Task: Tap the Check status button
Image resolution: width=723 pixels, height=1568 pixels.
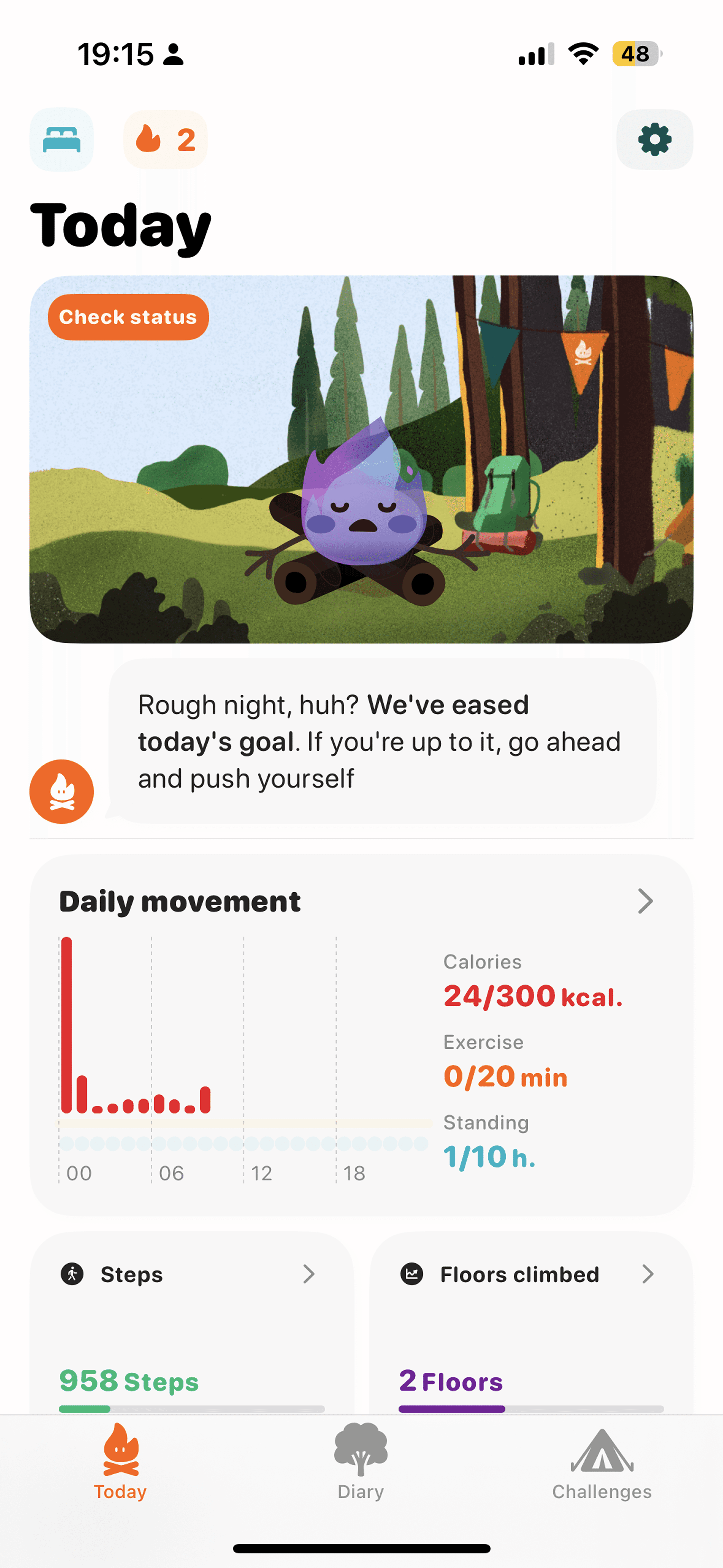Action: click(x=128, y=317)
